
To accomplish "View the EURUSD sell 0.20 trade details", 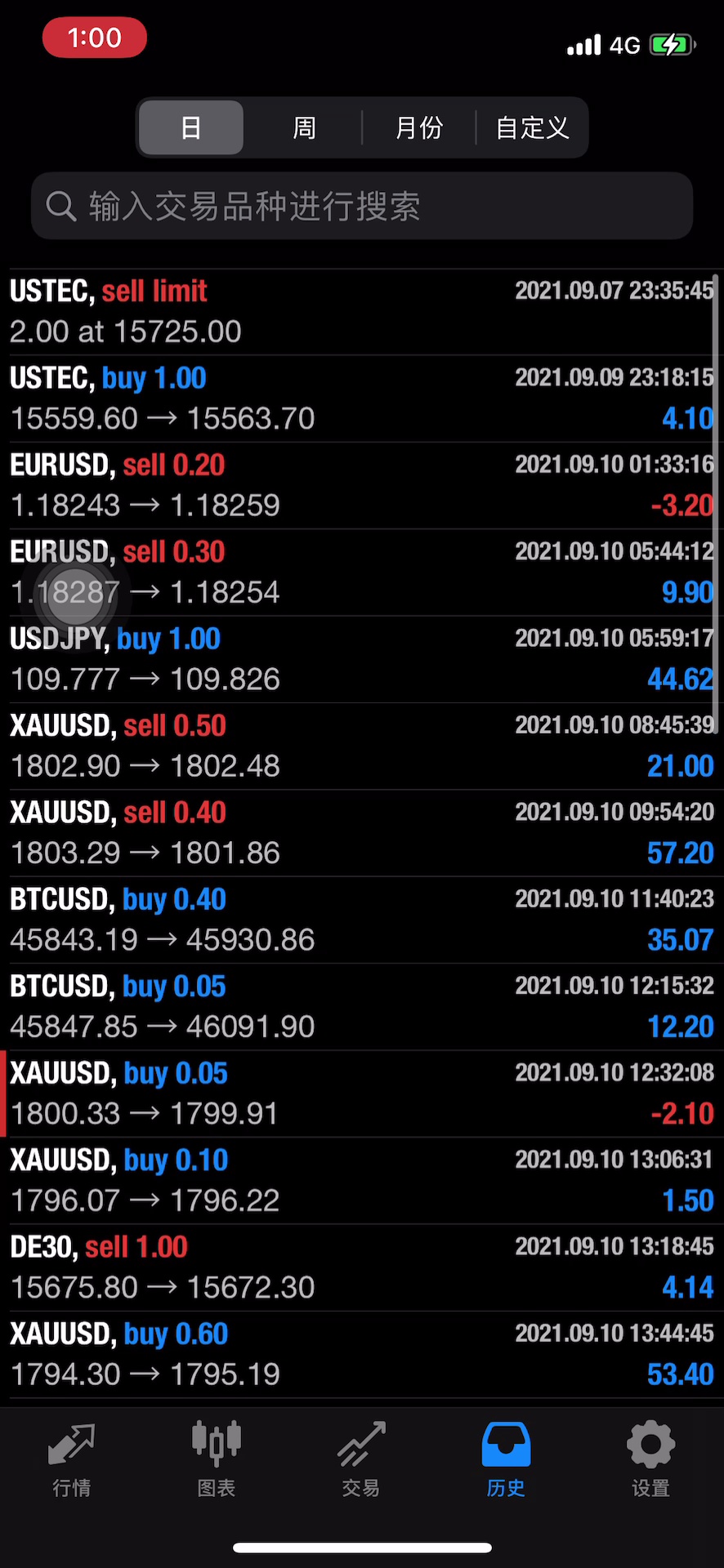I will pos(362,485).
